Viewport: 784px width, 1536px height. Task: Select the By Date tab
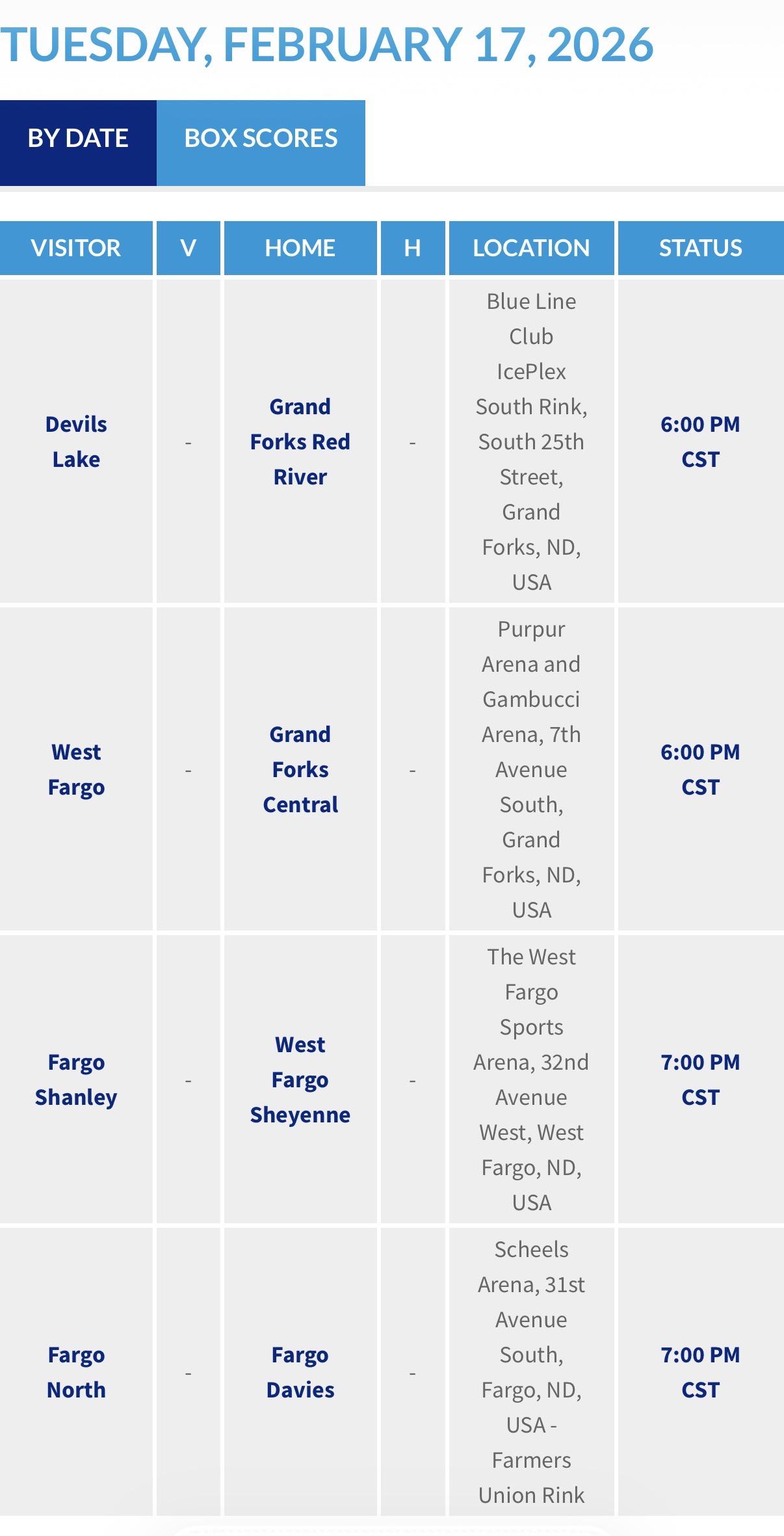[78, 139]
